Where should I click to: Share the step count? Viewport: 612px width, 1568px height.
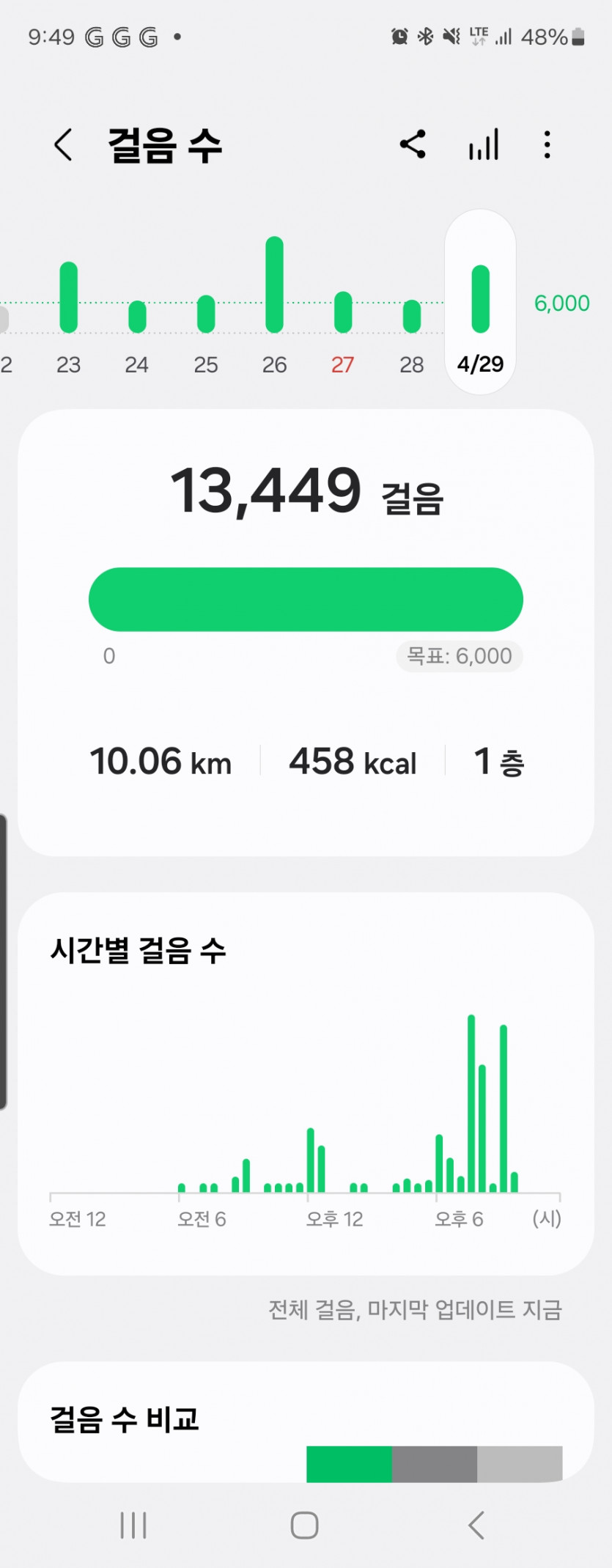click(413, 144)
